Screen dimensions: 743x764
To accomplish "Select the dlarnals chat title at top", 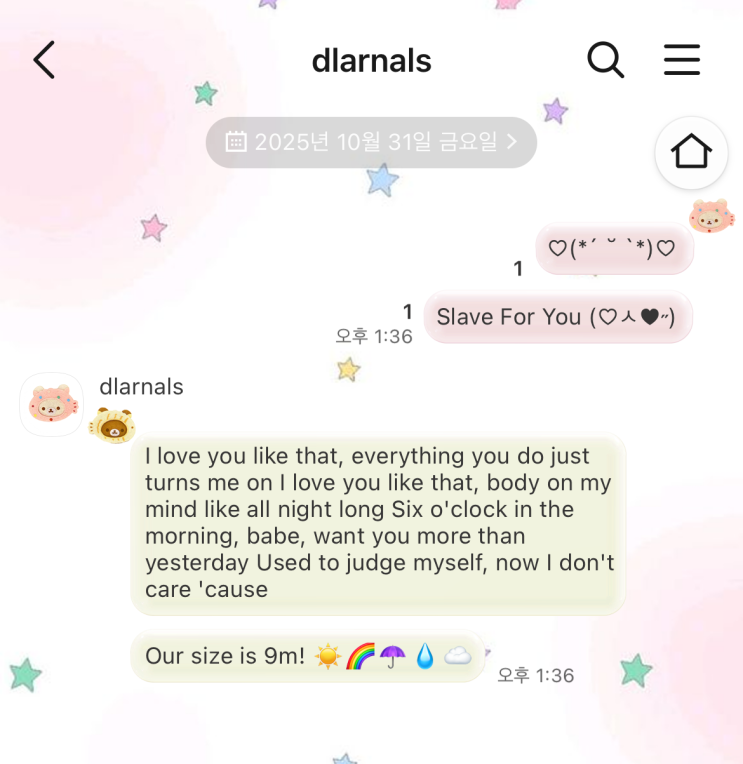I will pyautogui.click(x=371, y=60).
